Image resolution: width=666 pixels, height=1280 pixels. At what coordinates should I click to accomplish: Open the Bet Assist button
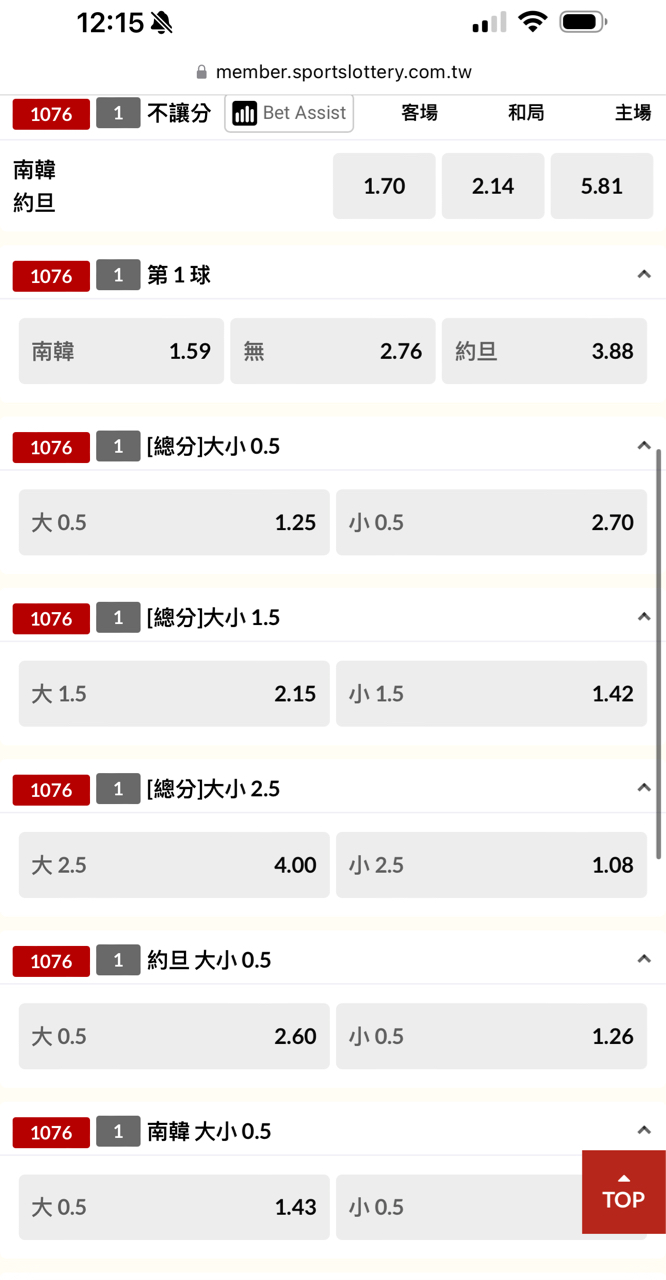tap(289, 113)
